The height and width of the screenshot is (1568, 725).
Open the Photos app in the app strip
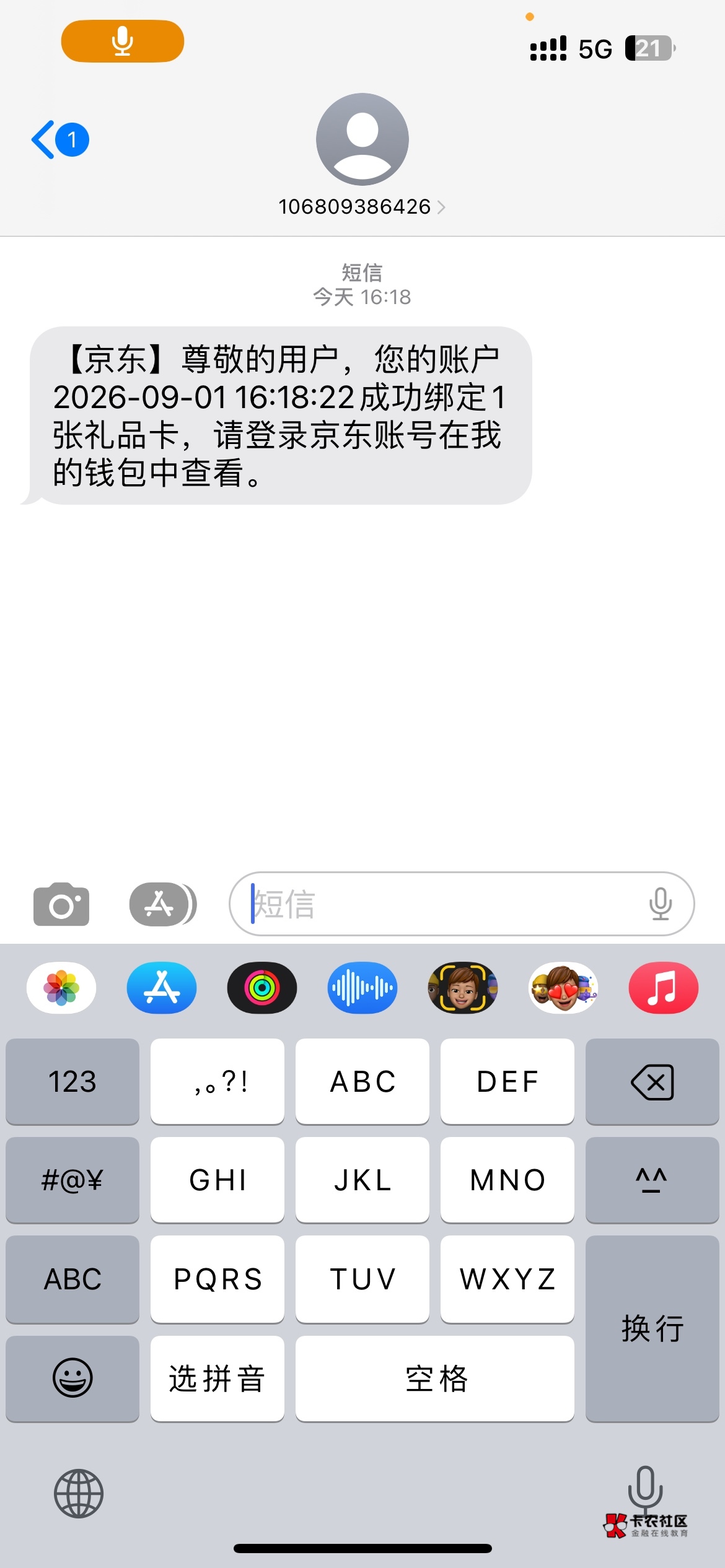61,988
